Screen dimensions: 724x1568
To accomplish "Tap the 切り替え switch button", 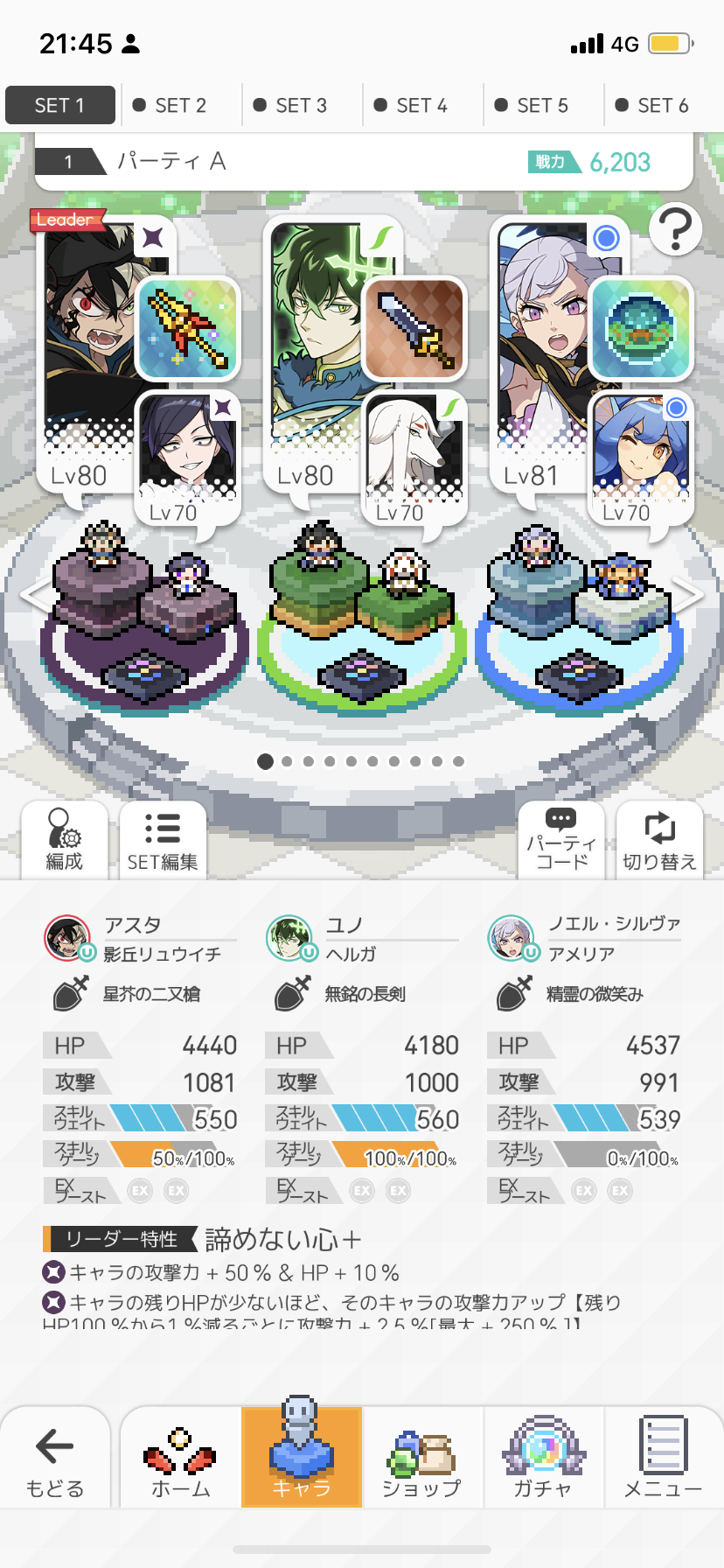I will click(659, 840).
